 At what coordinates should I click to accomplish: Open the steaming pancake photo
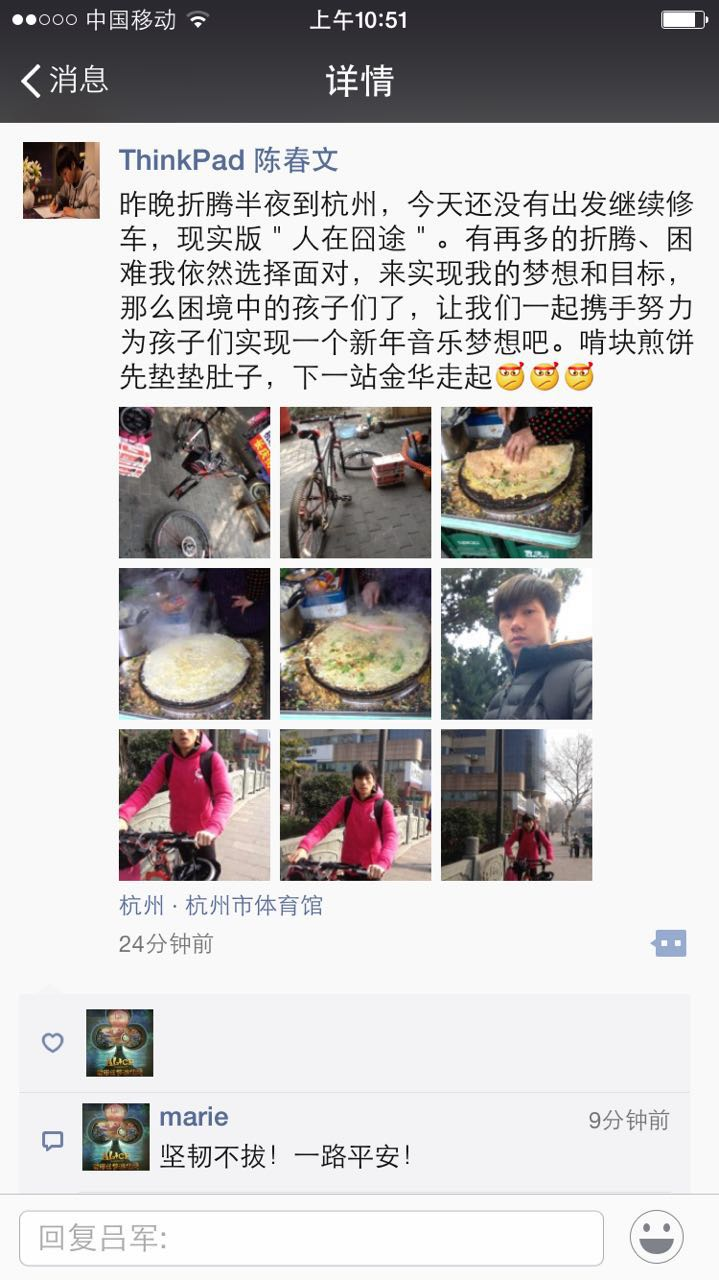tap(194, 643)
